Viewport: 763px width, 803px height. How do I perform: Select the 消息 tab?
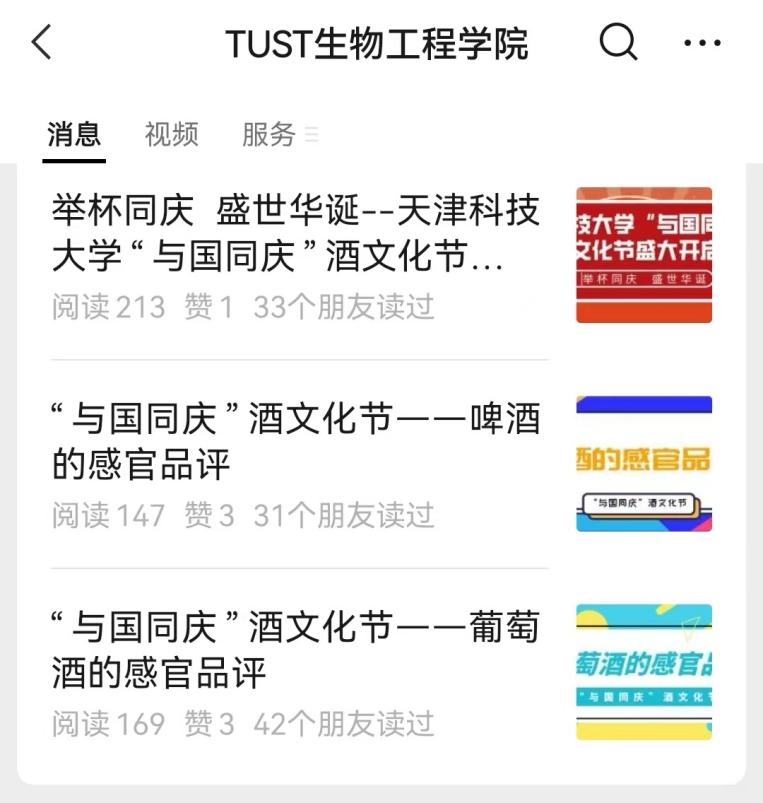[74, 134]
